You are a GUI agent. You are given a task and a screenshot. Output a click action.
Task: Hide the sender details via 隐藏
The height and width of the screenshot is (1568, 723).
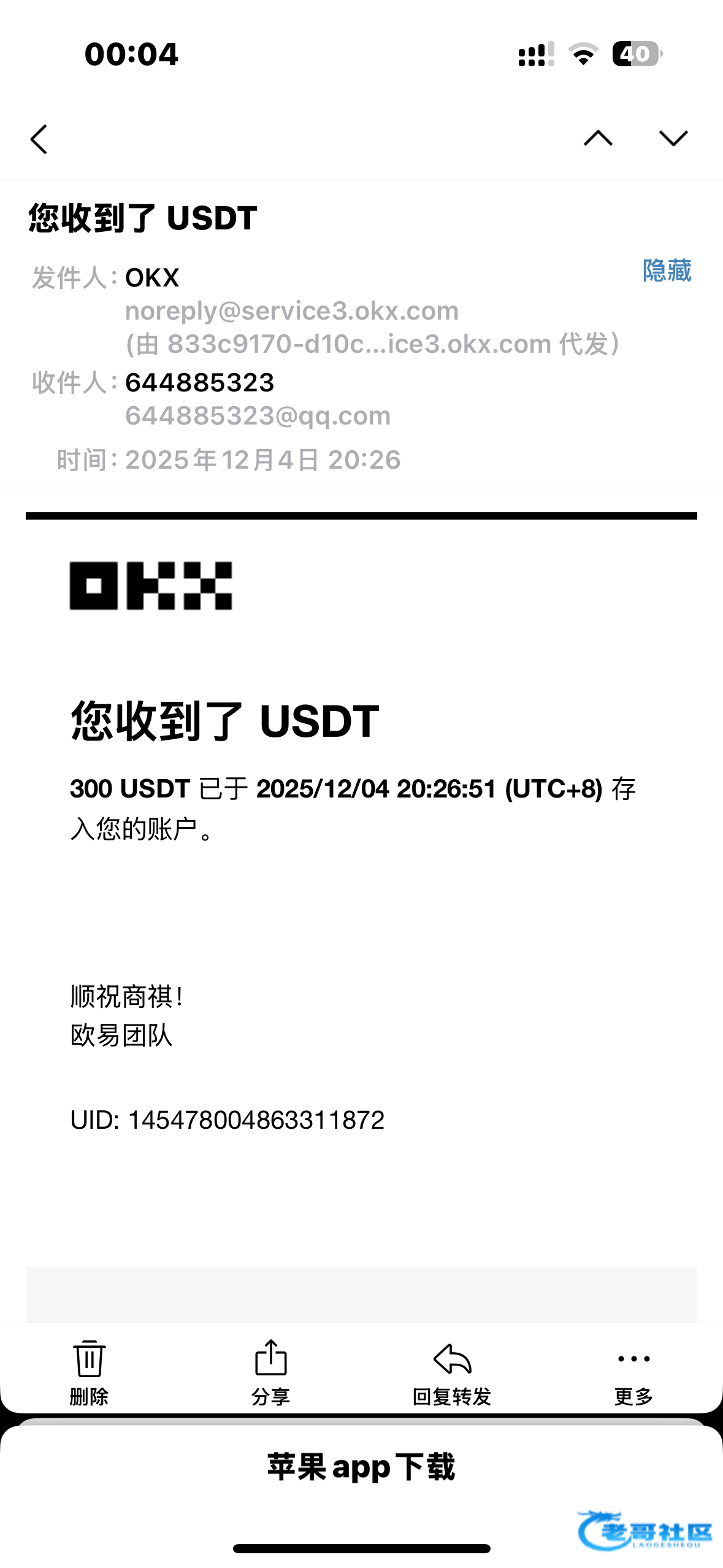[667, 271]
